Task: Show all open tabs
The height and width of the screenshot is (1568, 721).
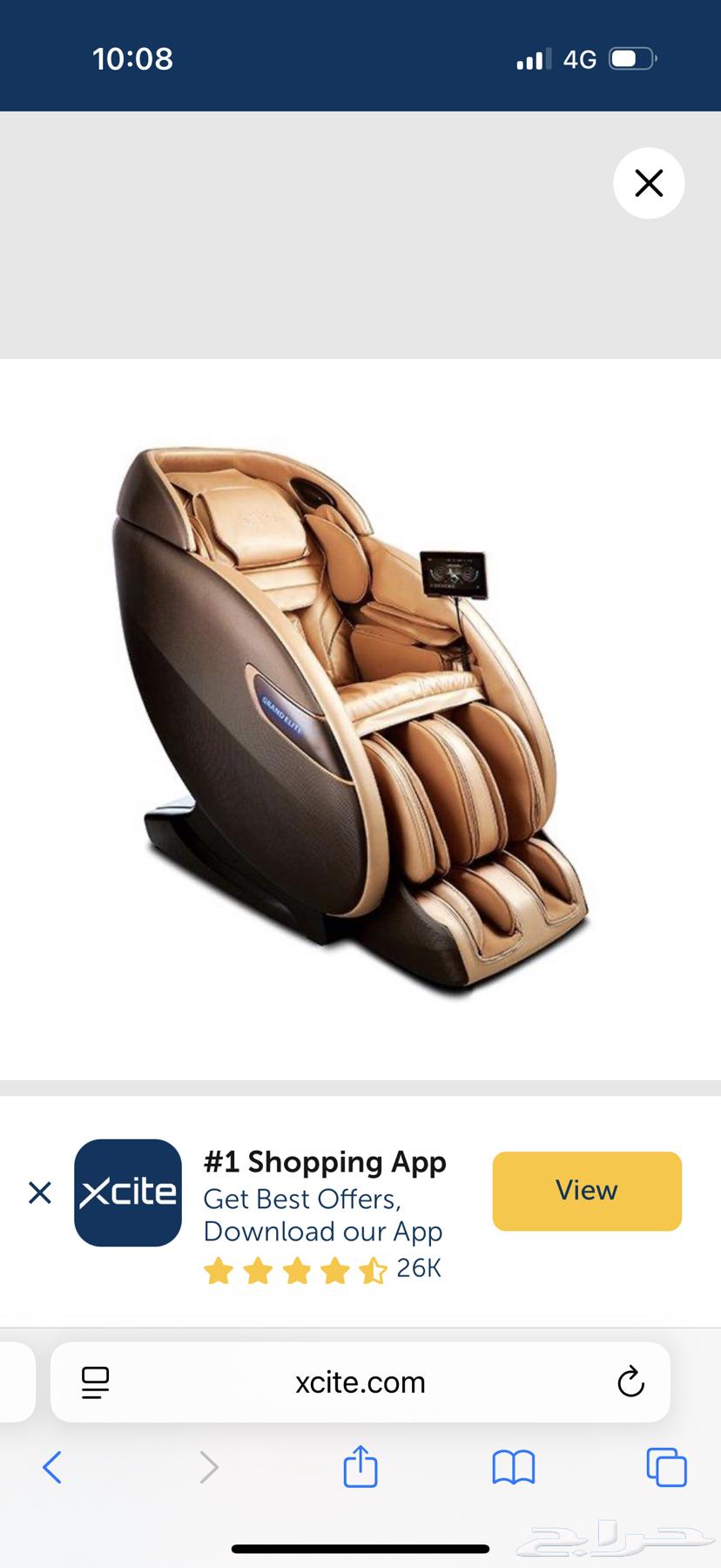Action: pos(666,1468)
